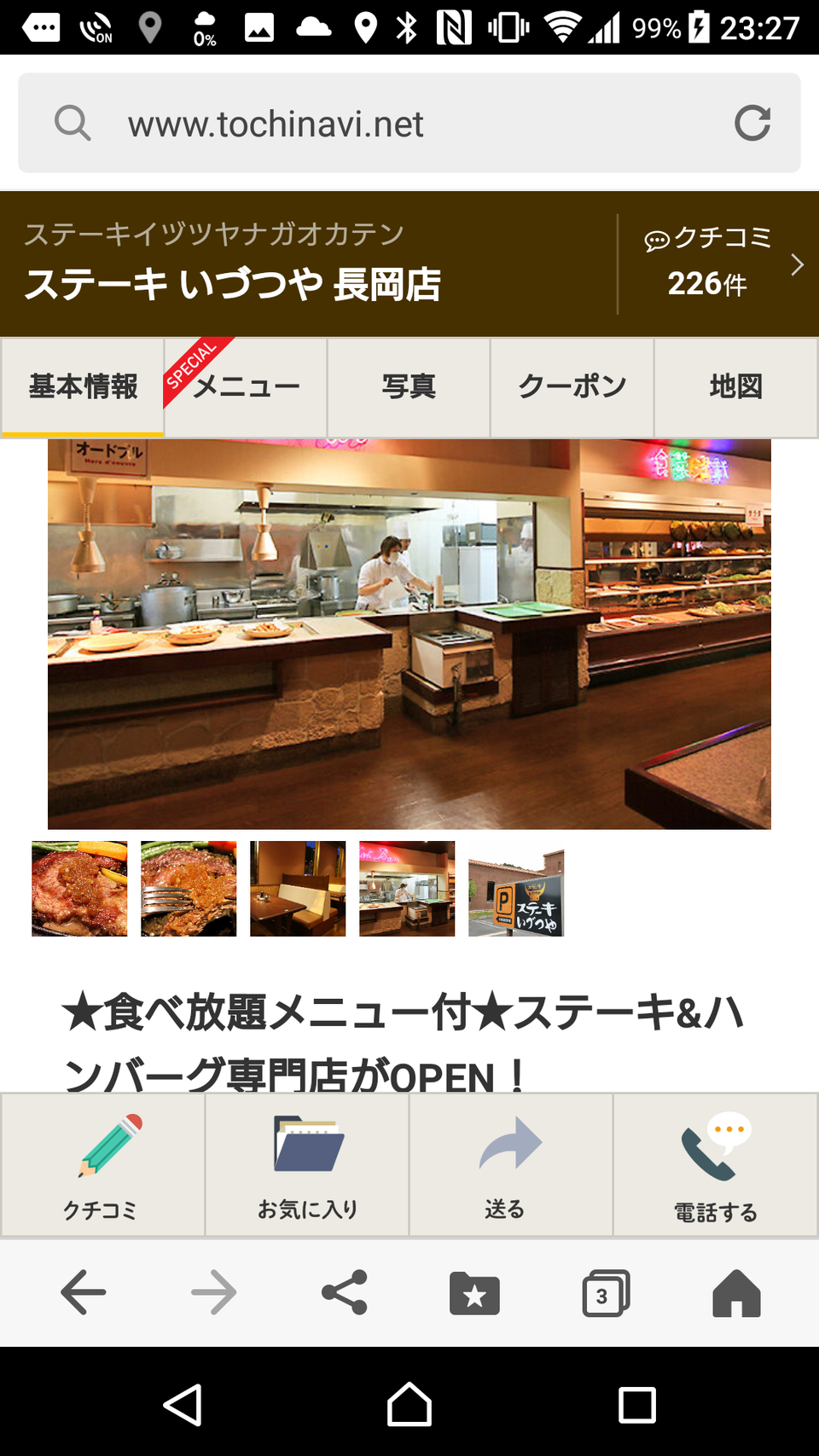This screenshot has width=819, height=1456.
Task: Call the restaurant with 電話する
Action: 716,1165
